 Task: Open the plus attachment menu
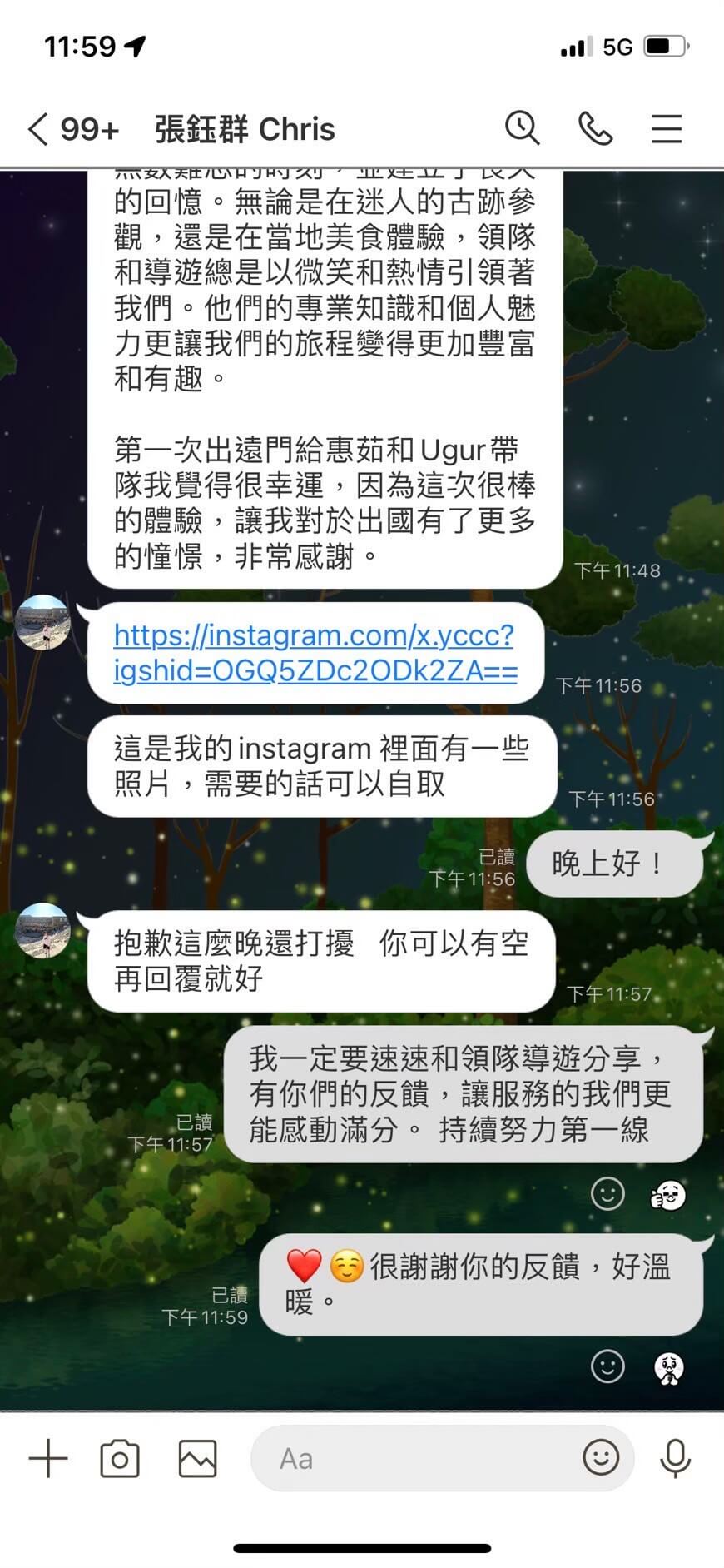click(x=48, y=1458)
